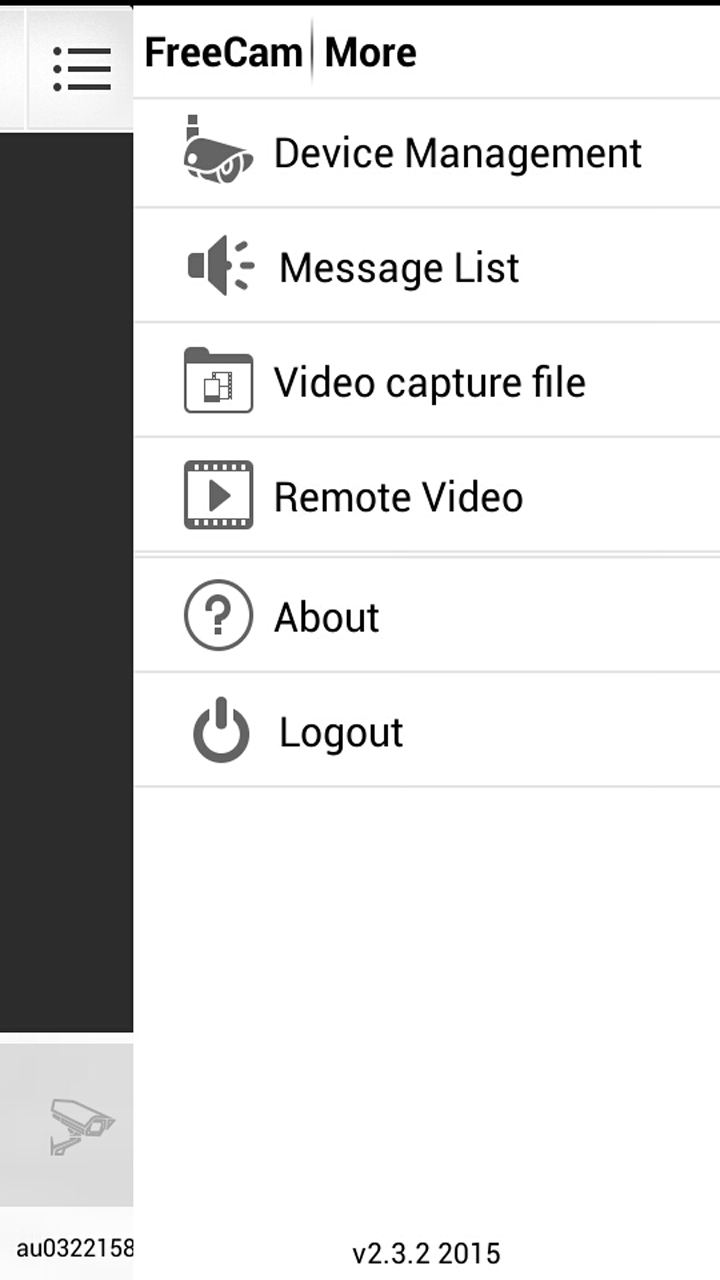Tap the hamburger menu icon

82,69
